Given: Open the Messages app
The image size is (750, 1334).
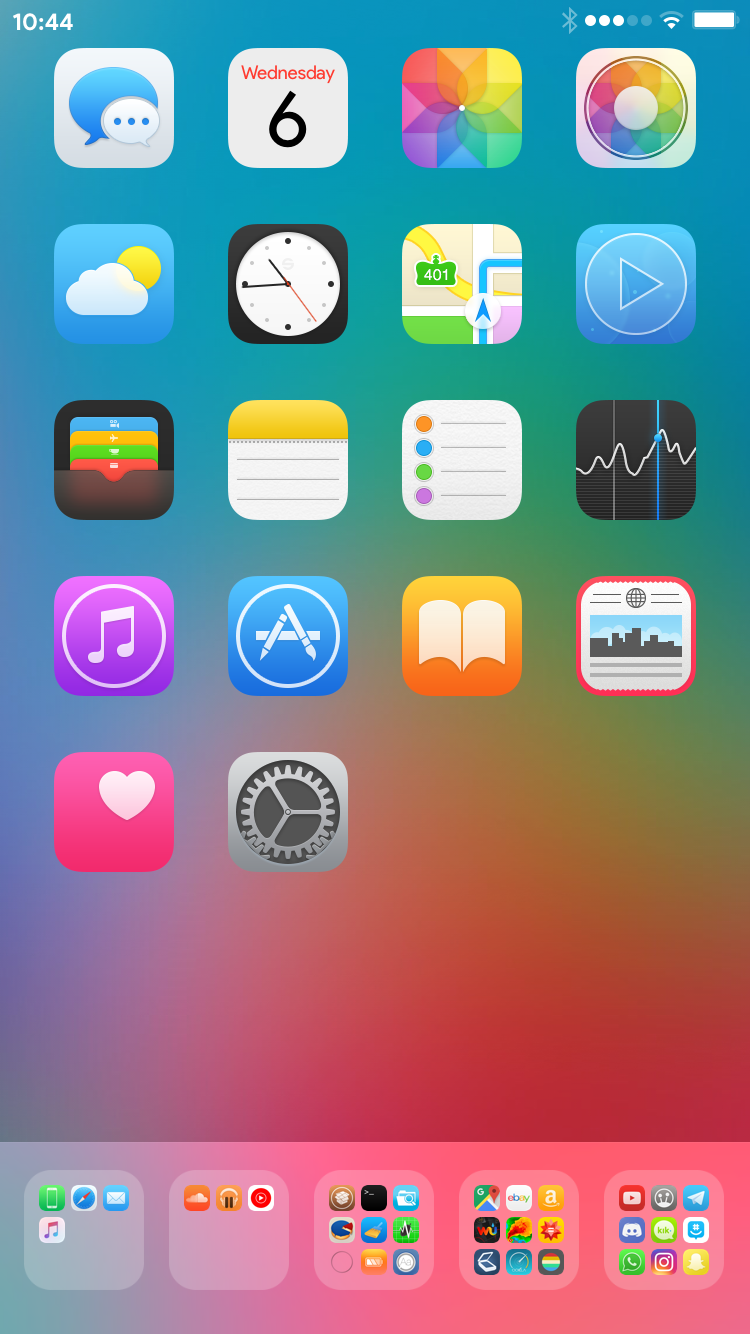Looking at the screenshot, I should [x=114, y=108].
